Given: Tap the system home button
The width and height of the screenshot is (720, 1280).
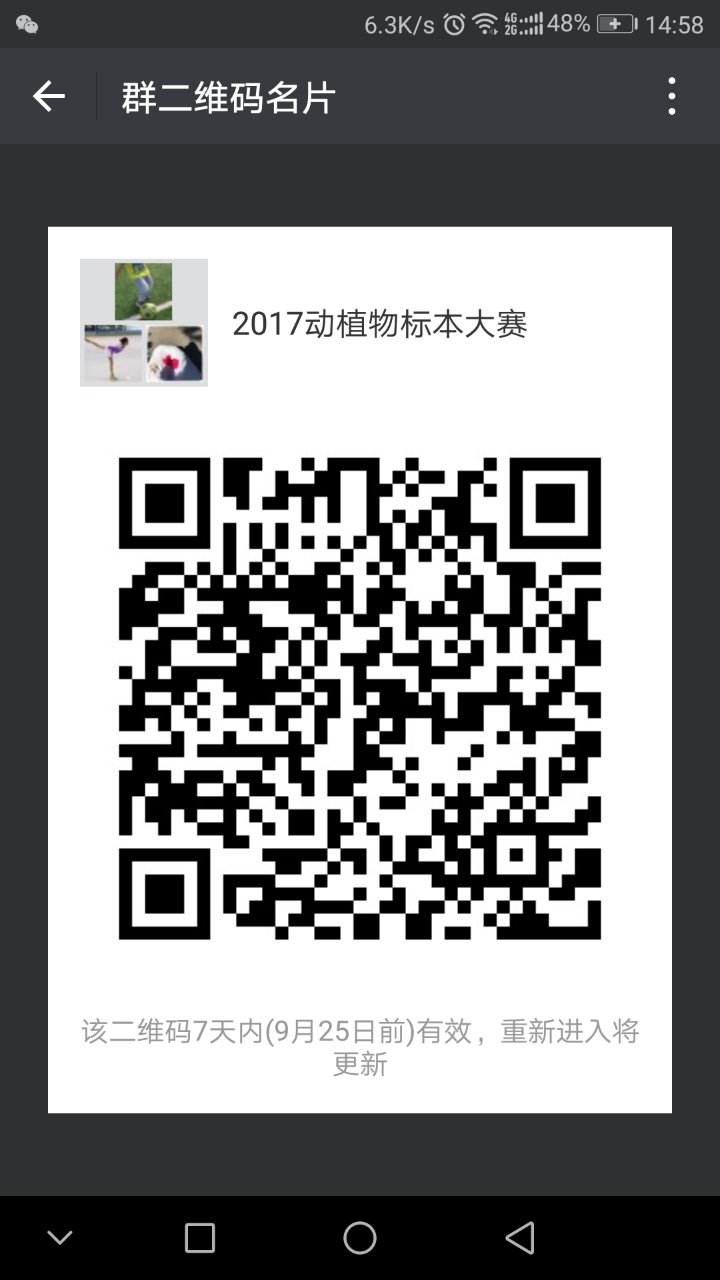Looking at the screenshot, I should pos(360,1238).
